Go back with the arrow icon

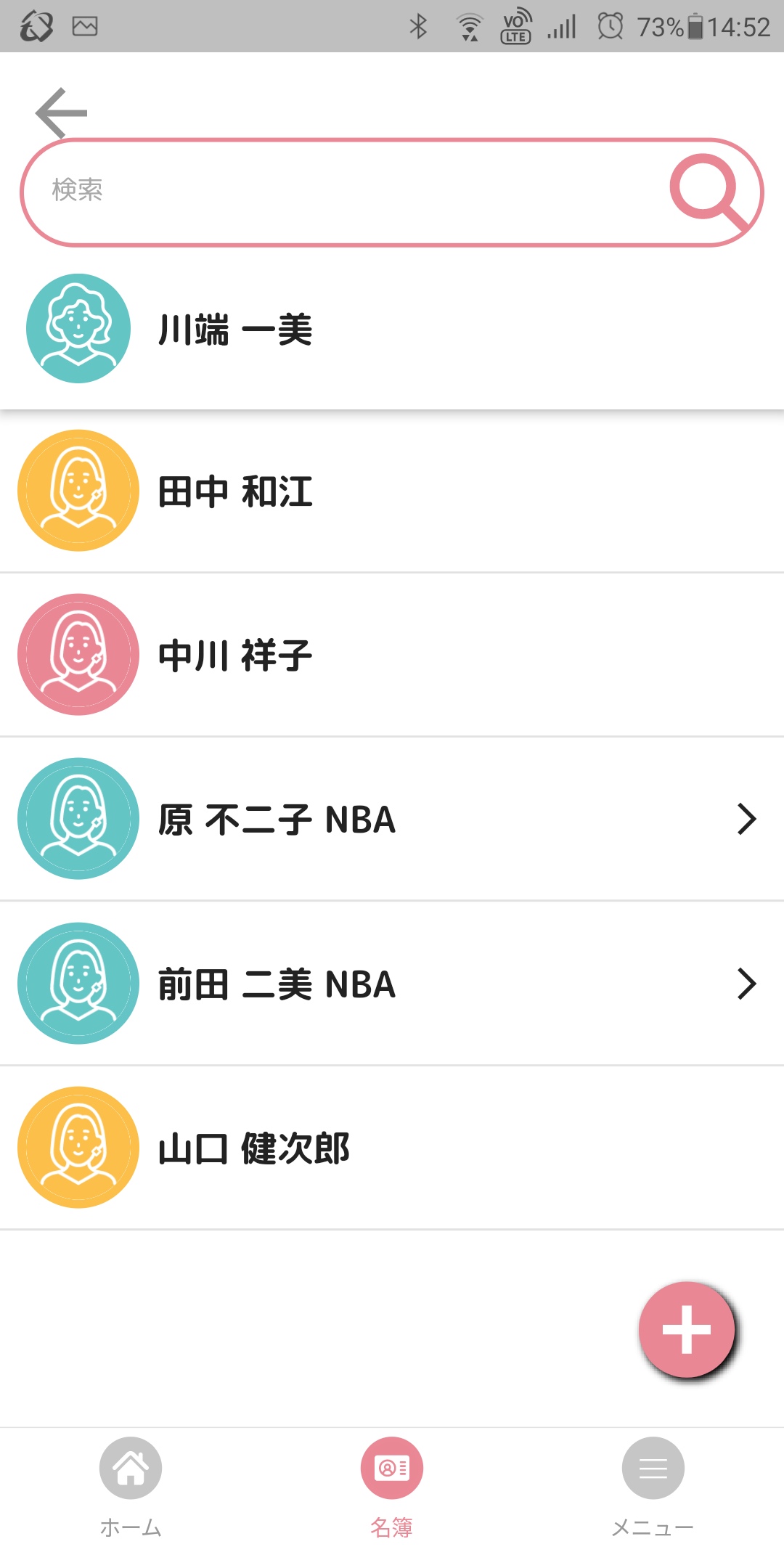[62, 113]
